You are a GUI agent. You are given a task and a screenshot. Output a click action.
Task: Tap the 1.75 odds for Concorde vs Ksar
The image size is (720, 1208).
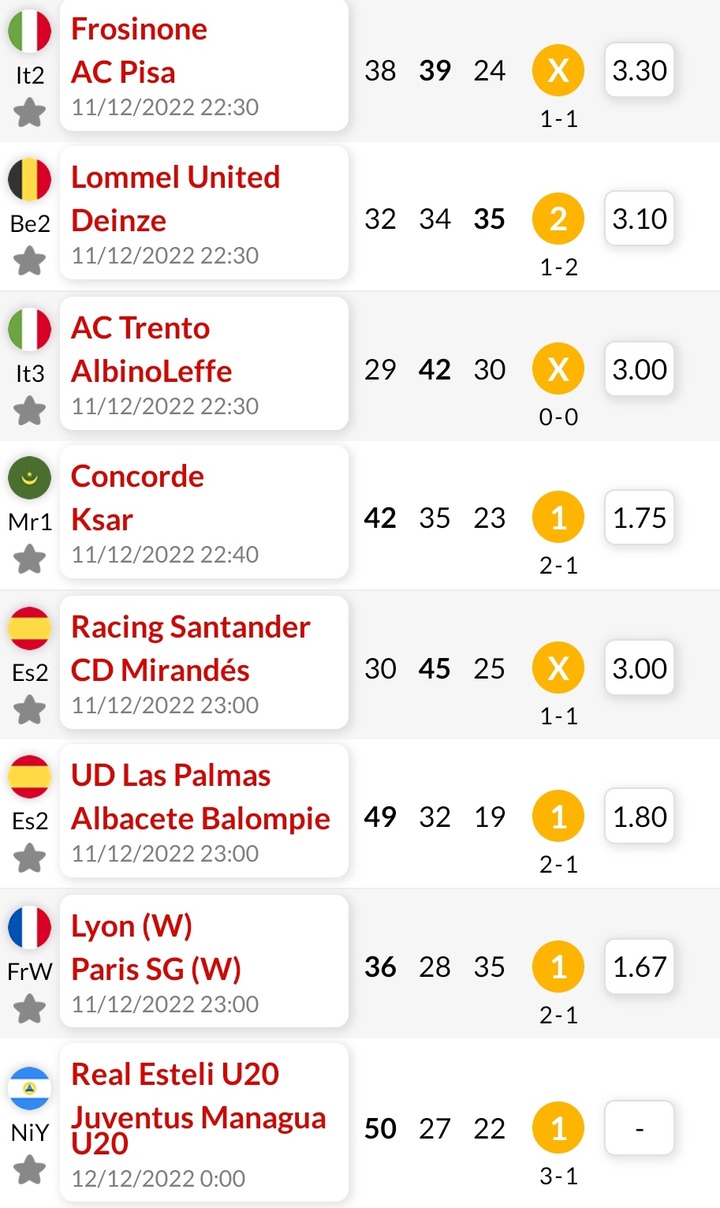(x=639, y=518)
